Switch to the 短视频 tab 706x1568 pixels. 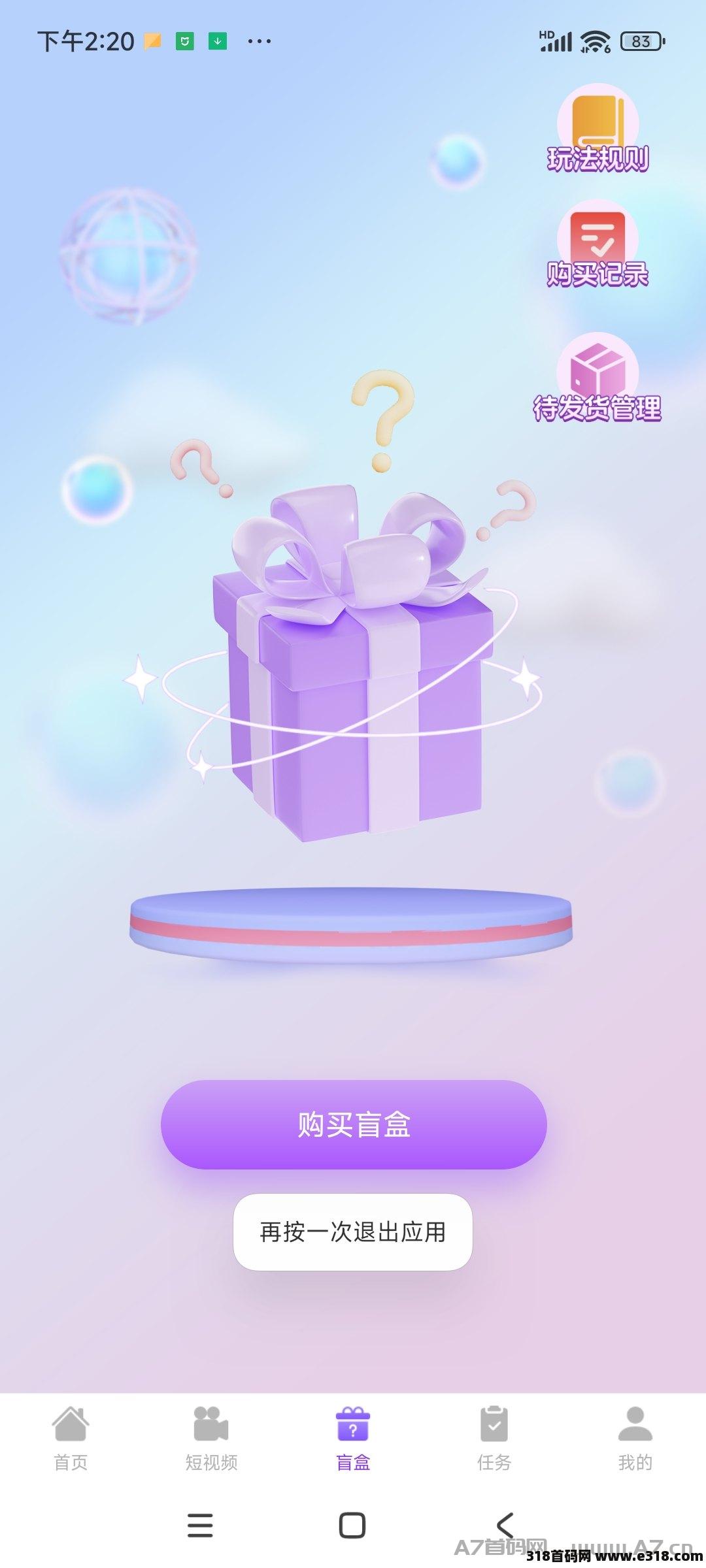point(211,1439)
